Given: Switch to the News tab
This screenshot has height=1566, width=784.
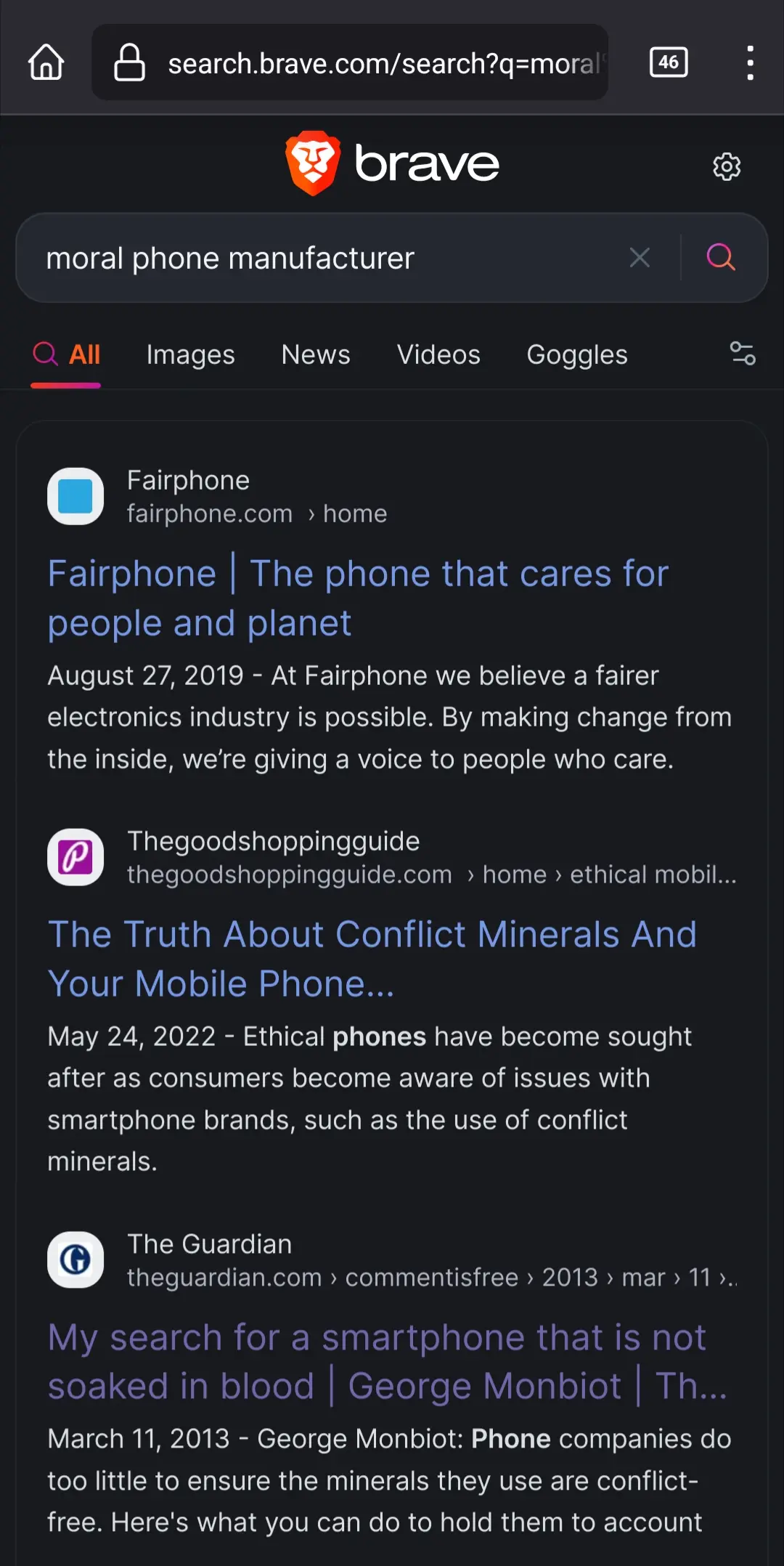Looking at the screenshot, I should point(315,354).
